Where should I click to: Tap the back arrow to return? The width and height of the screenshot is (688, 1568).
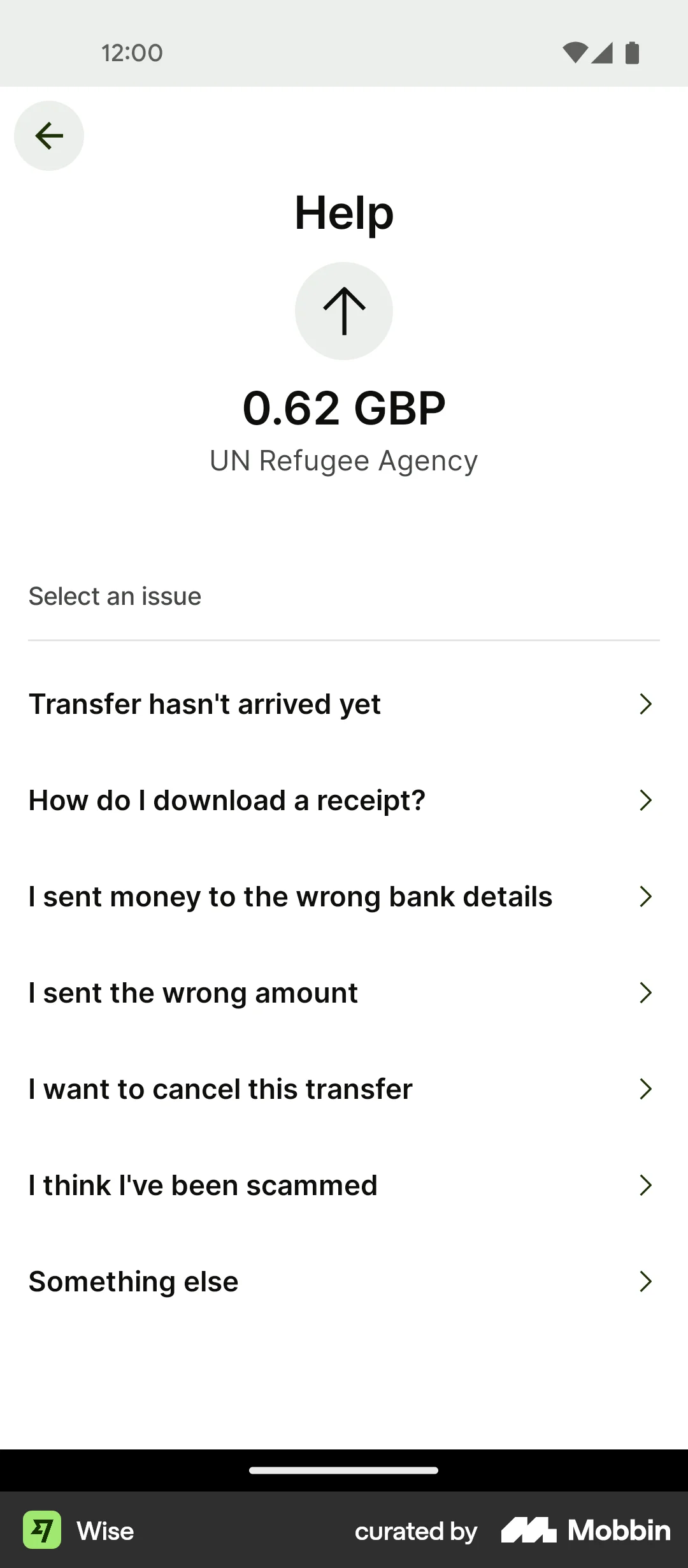point(49,135)
